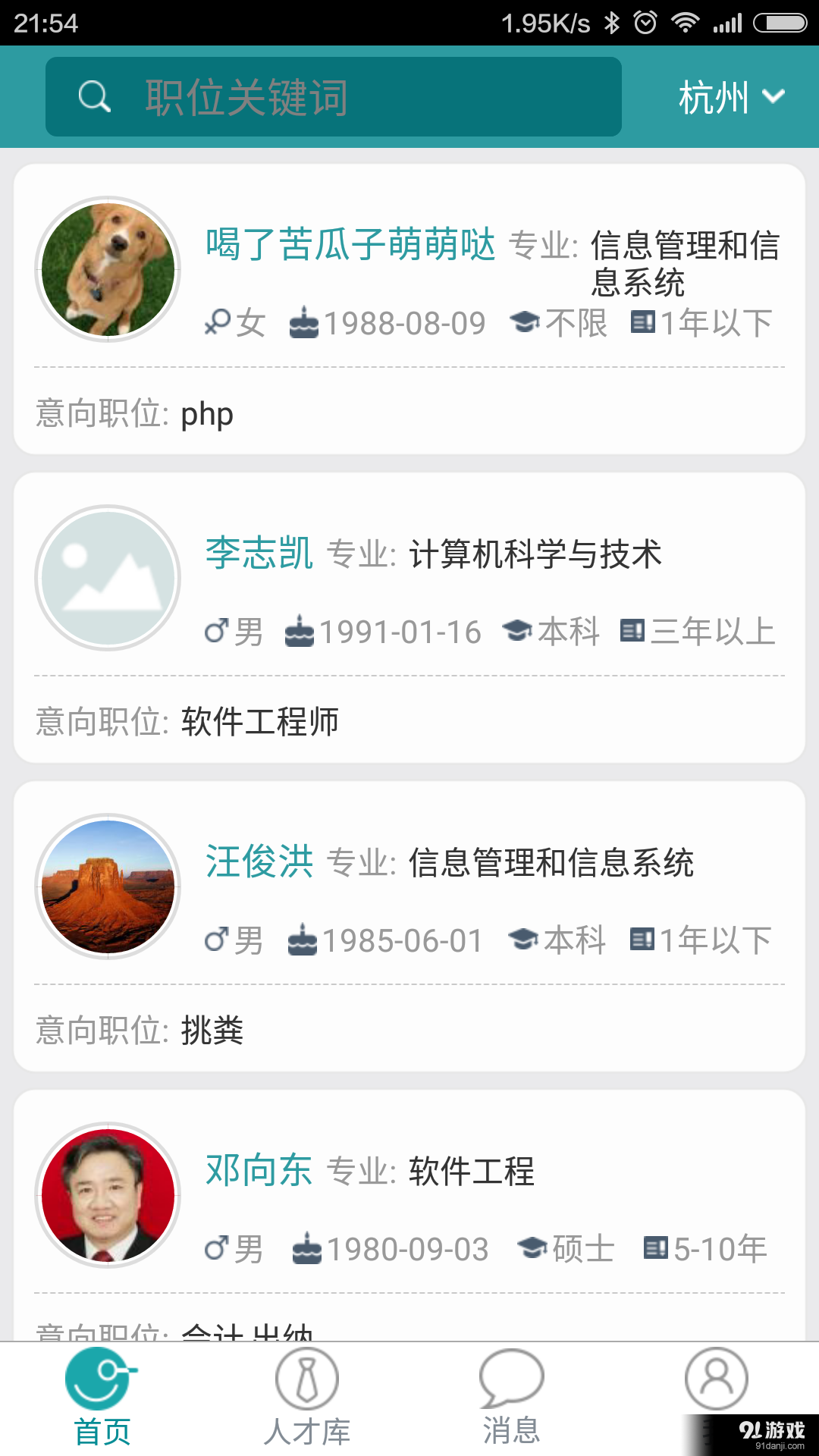
Task: Click 汪俊洪's mountain avatar photo
Action: coord(108,887)
